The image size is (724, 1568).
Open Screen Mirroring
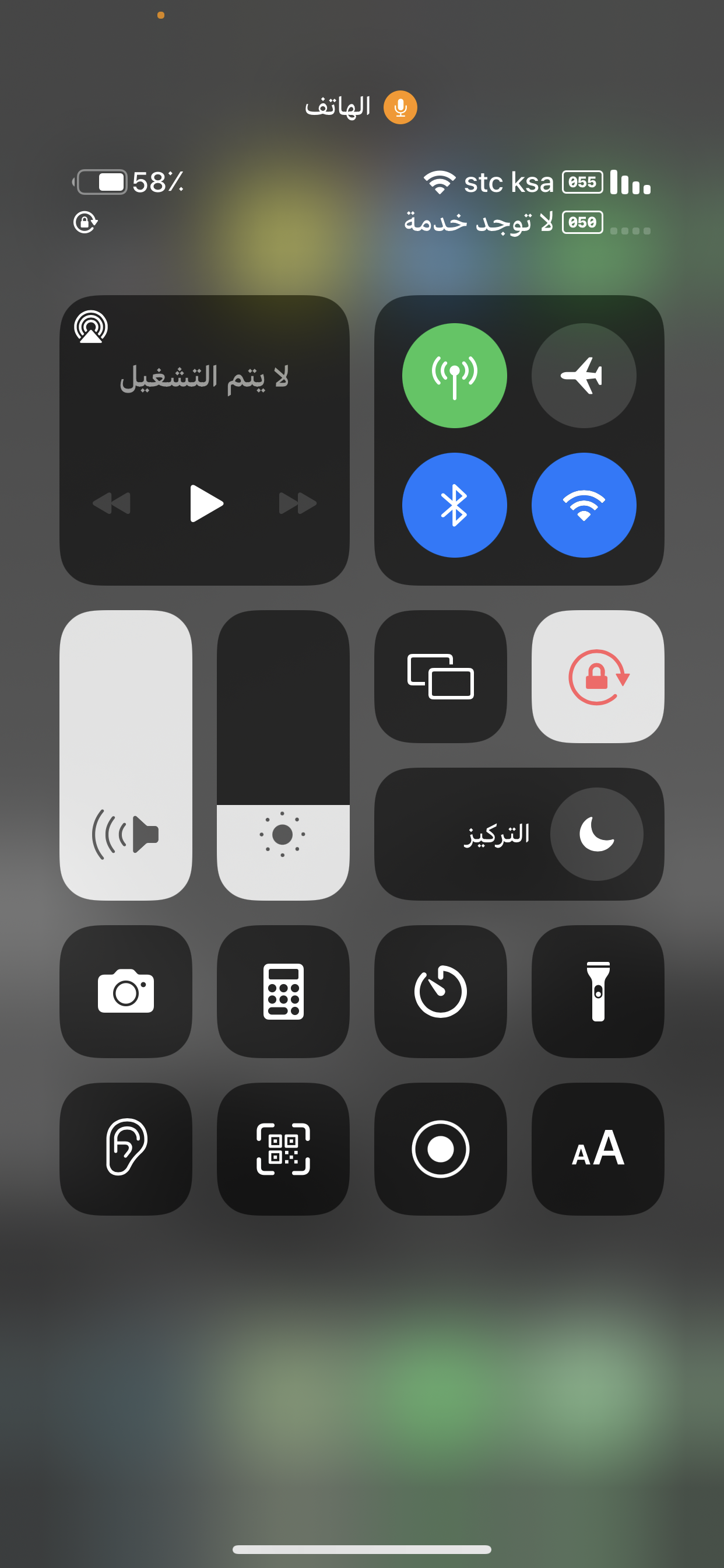(x=440, y=676)
